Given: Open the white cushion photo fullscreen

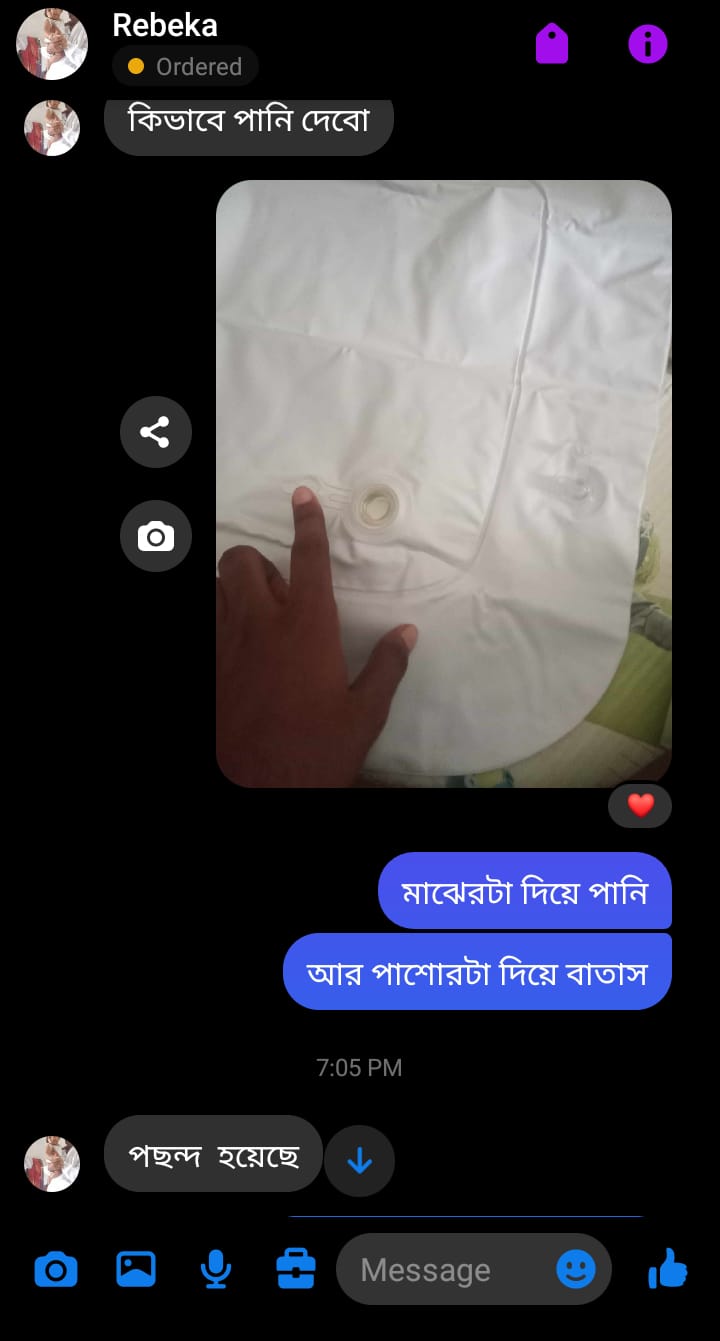Looking at the screenshot, I should pos(443,483).
